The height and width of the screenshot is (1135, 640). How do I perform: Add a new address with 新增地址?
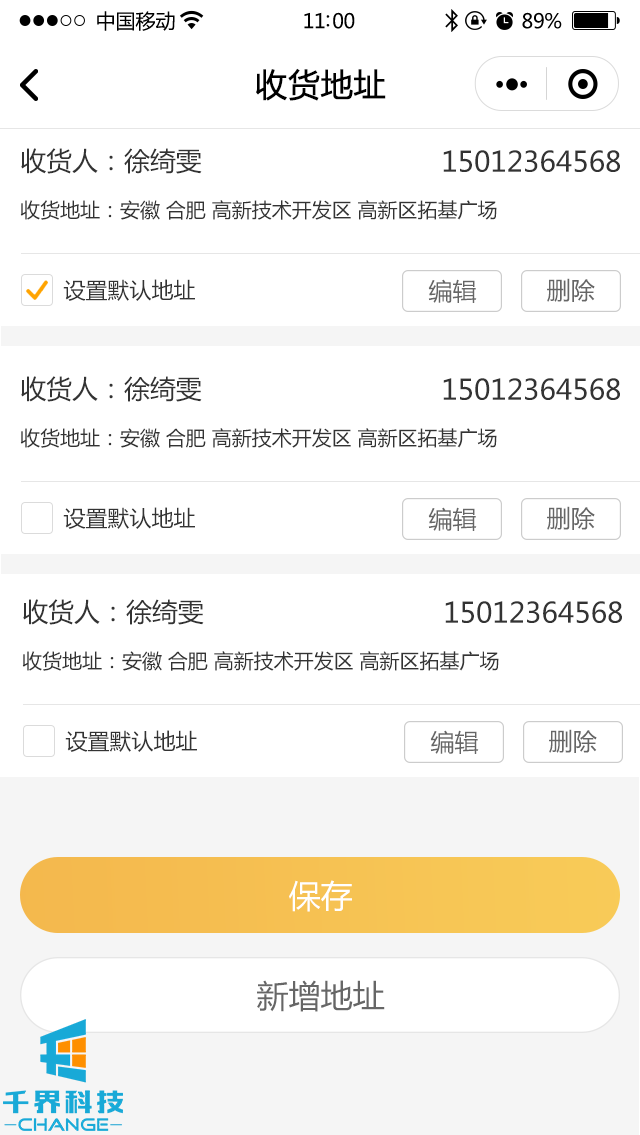320,996
